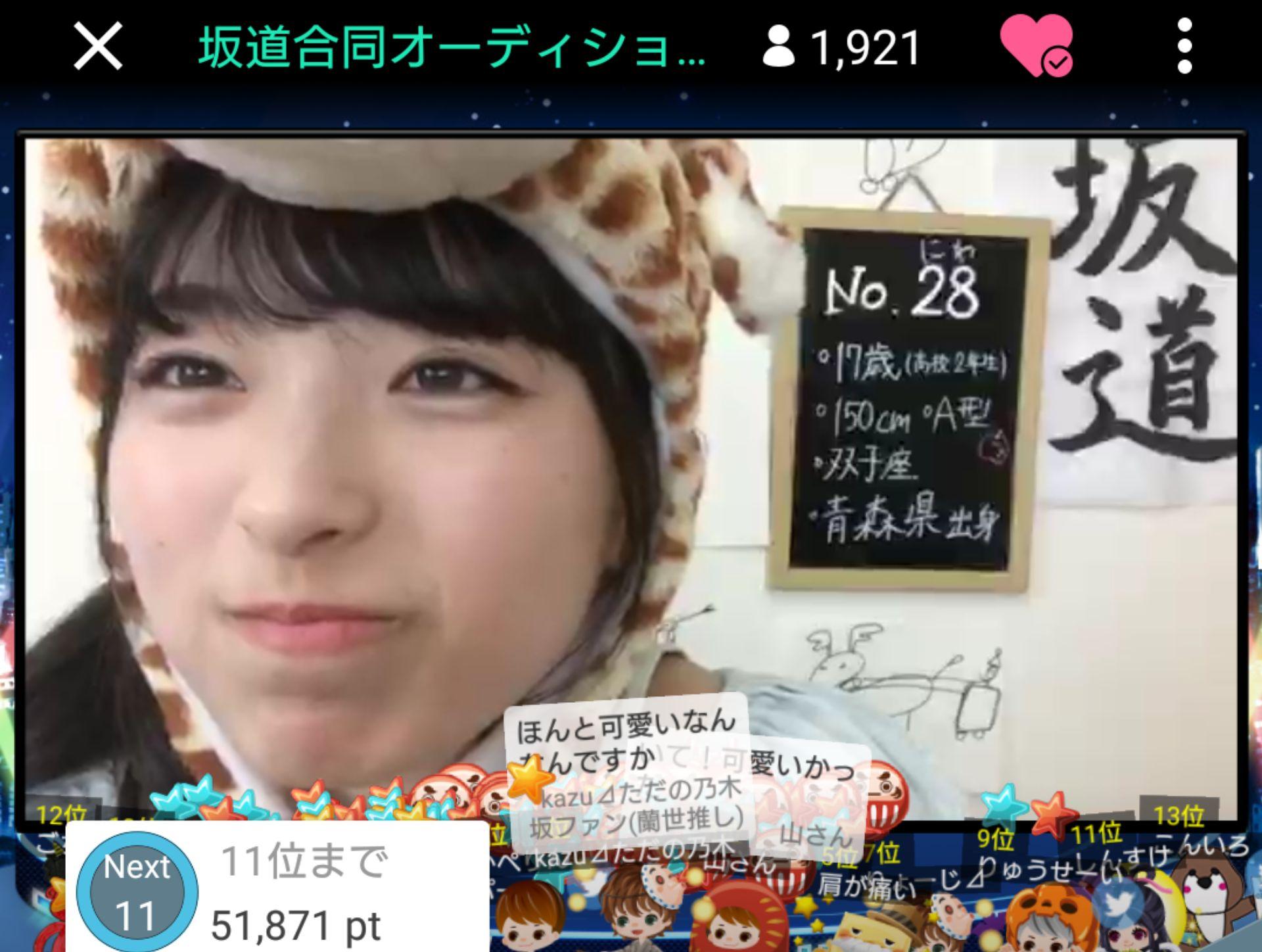Tap the Next 11位まで ranking card
1262x952 pixels.
click(276, 889)
